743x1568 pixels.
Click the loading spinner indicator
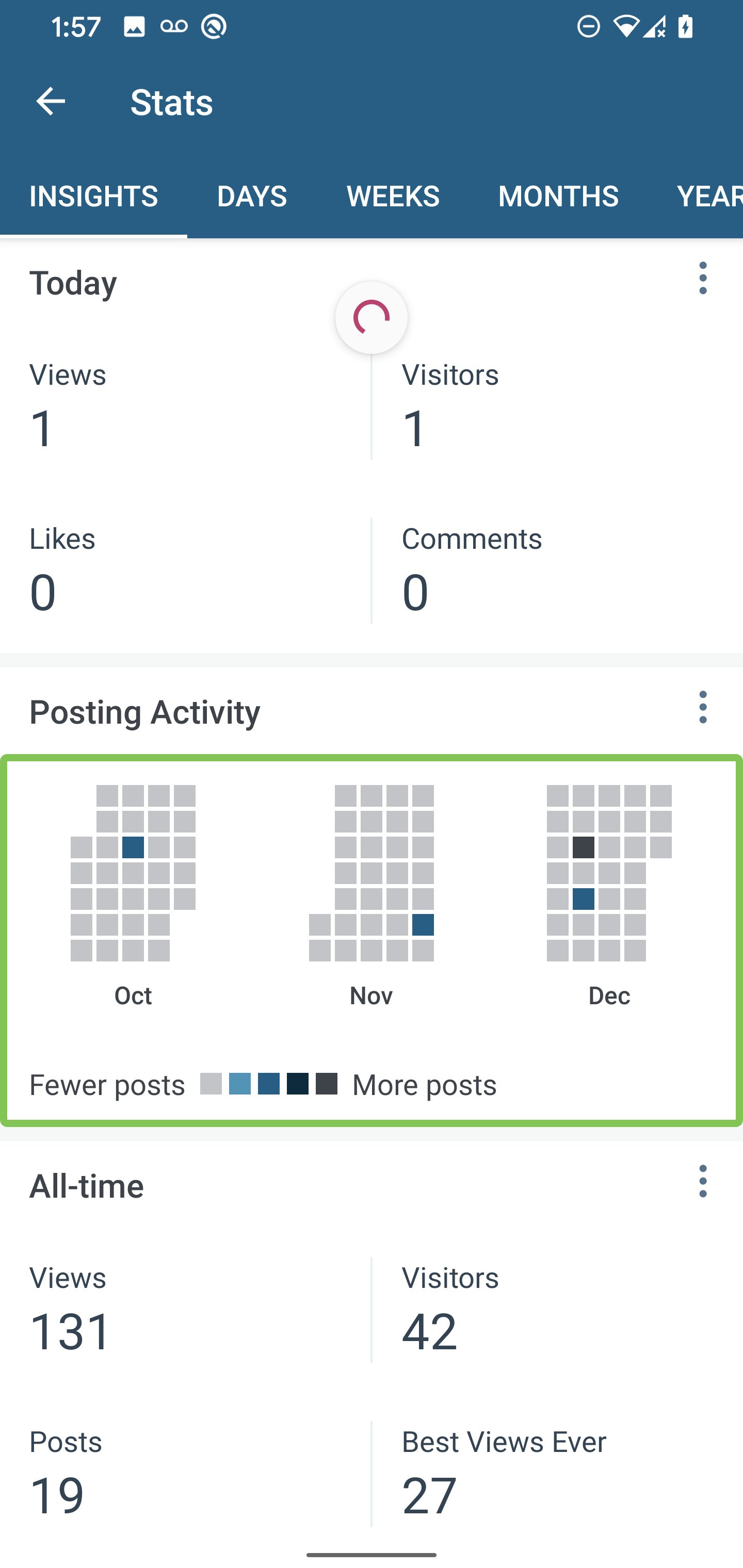click(372, 317)
